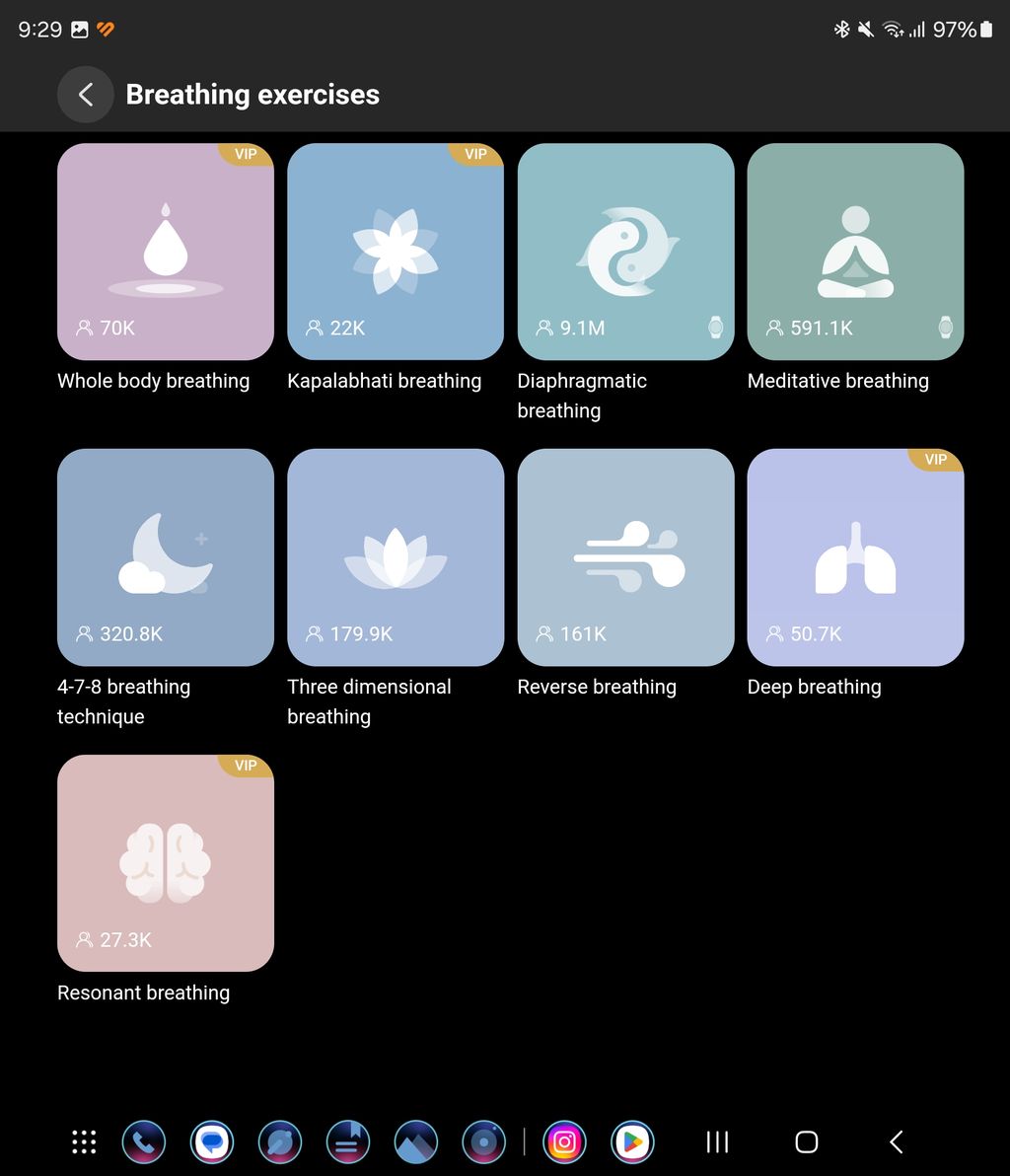This screenshot has width=1010, height=1176.
Task: Open the Deep breathing card
Action: (855, 557)
